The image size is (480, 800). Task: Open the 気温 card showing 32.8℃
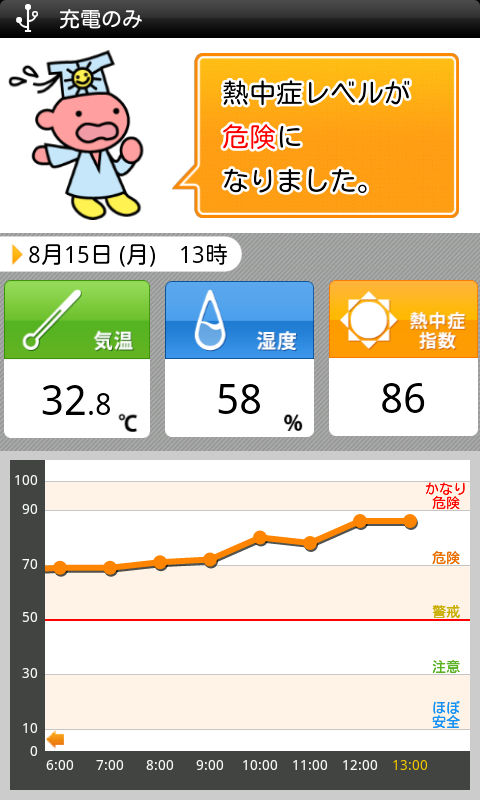[77, 359]
